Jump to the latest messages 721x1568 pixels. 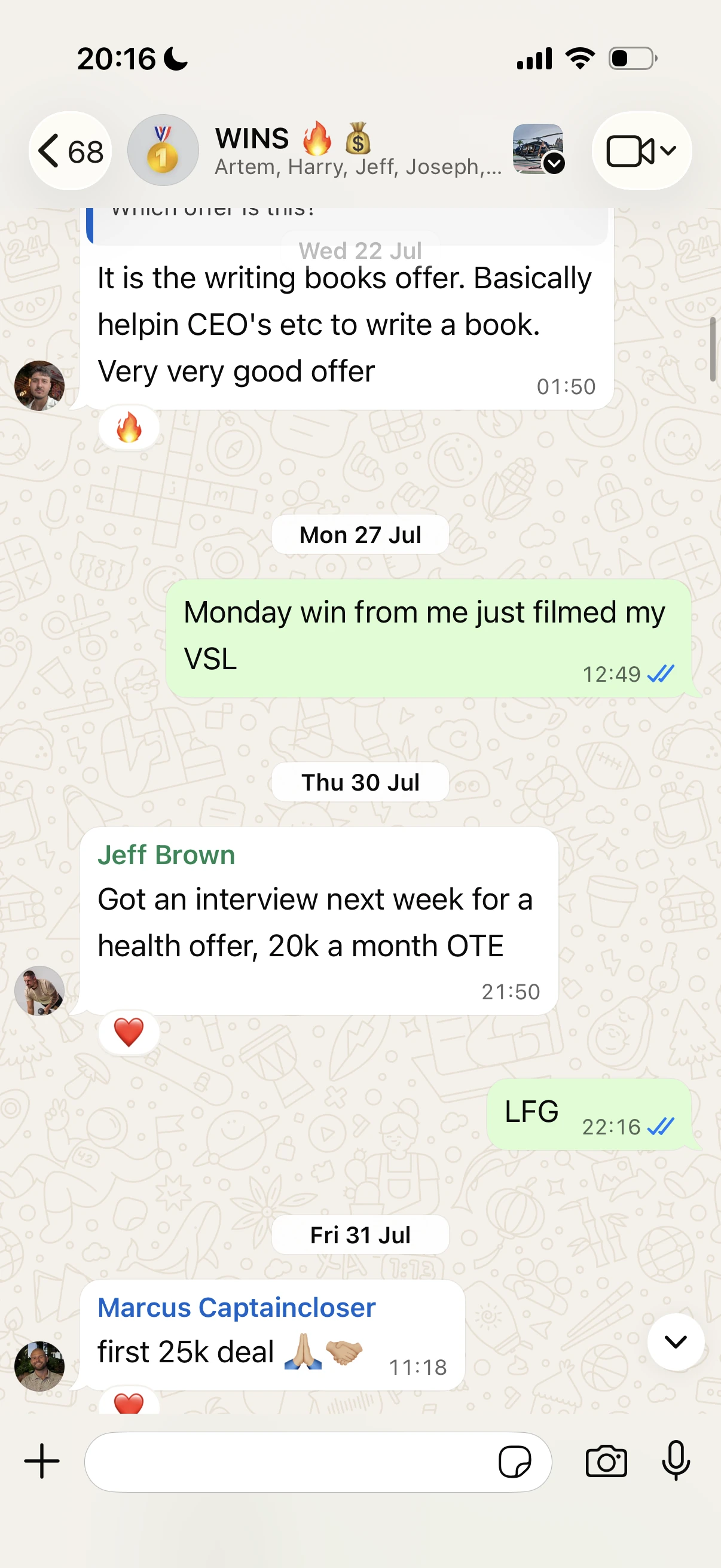[x=676, y=1341]
